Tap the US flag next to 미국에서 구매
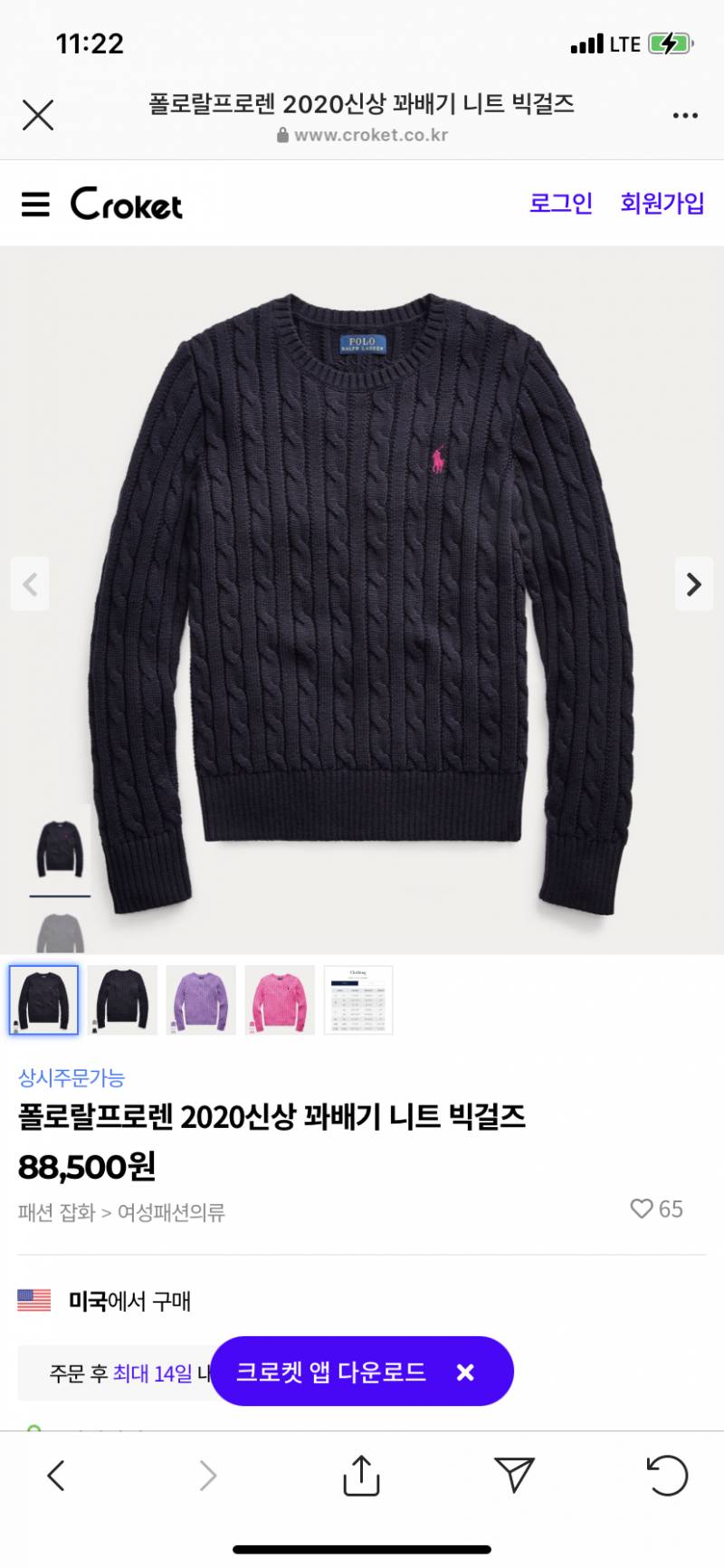724x1568 pixels. click(x=33, y=1301)
